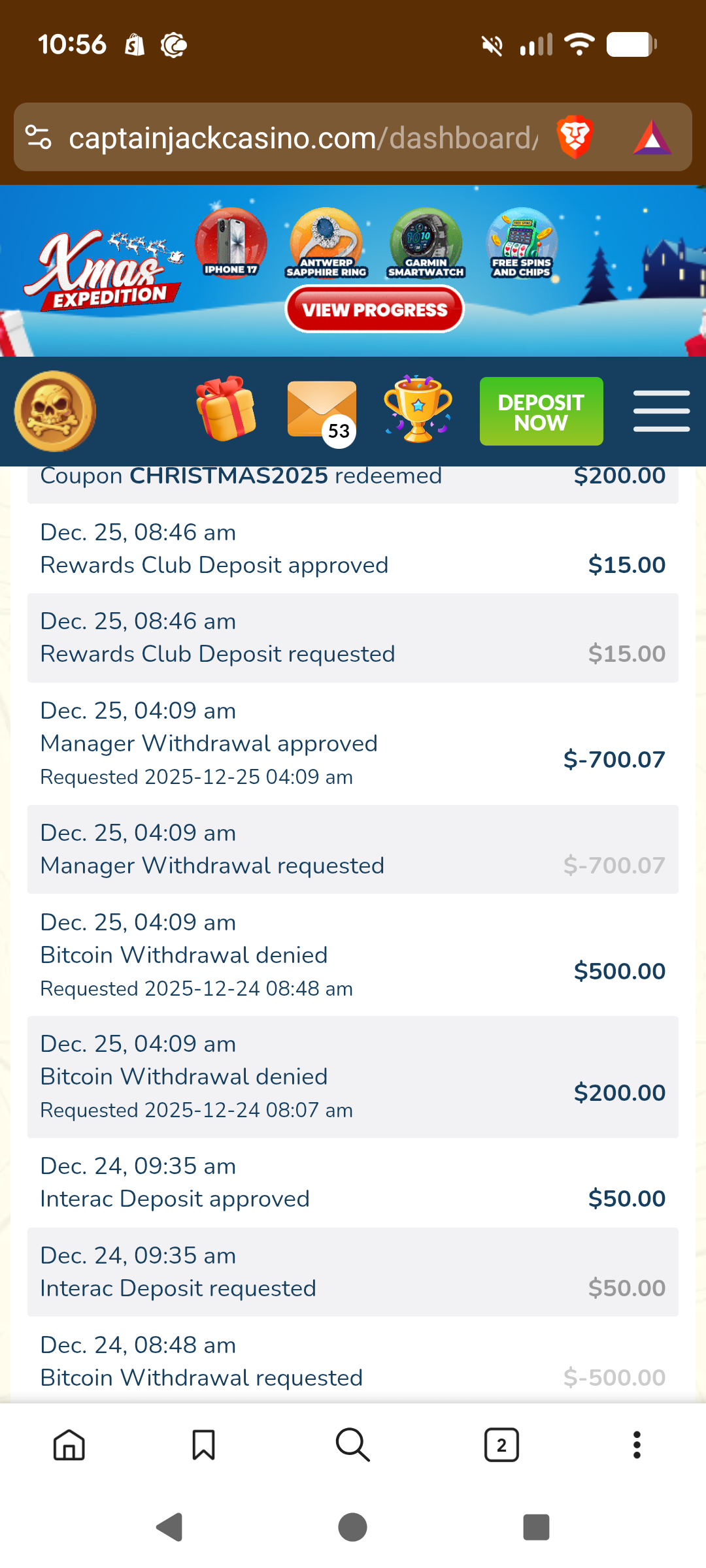Open the Brave Shields lion icon
This screenshot has width=706, height=1568.
[x=574, y=137]
